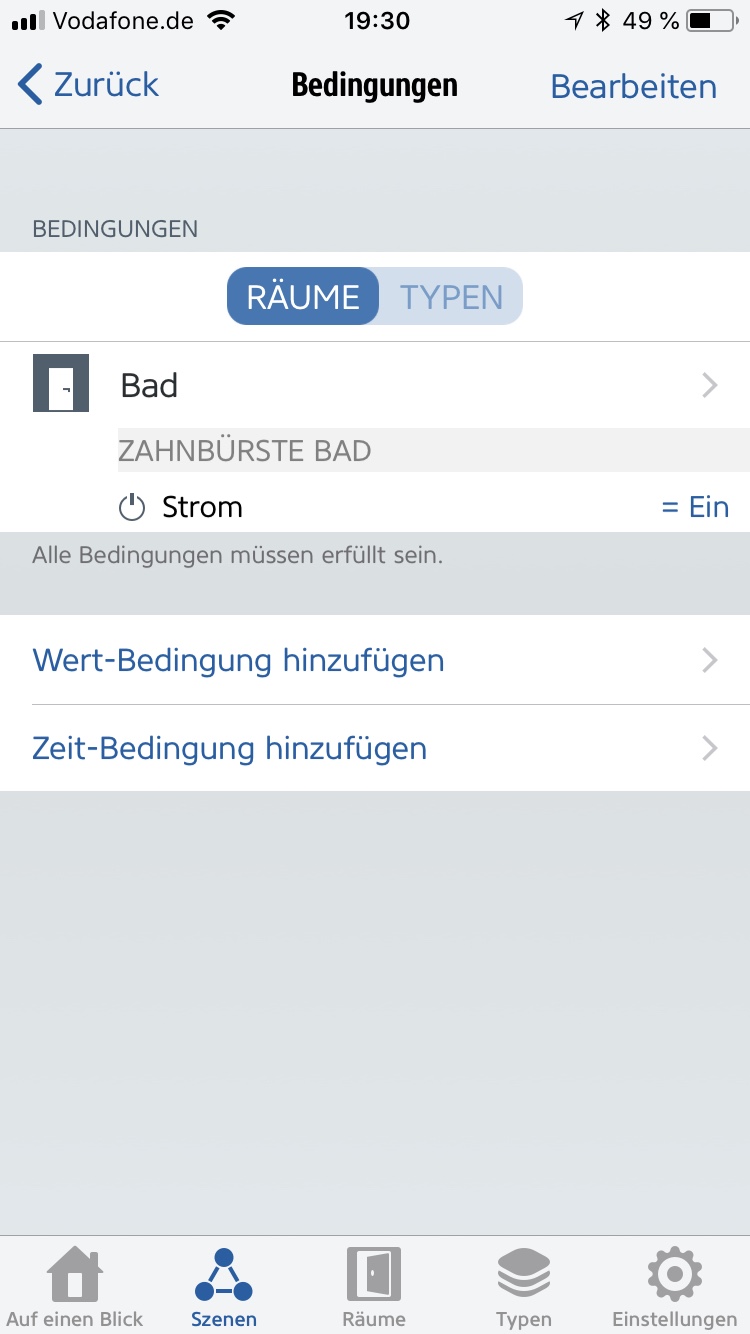Tap Bearbeiten to edit conditions
Screen dimensions: 750x1334
click(633, 86)
